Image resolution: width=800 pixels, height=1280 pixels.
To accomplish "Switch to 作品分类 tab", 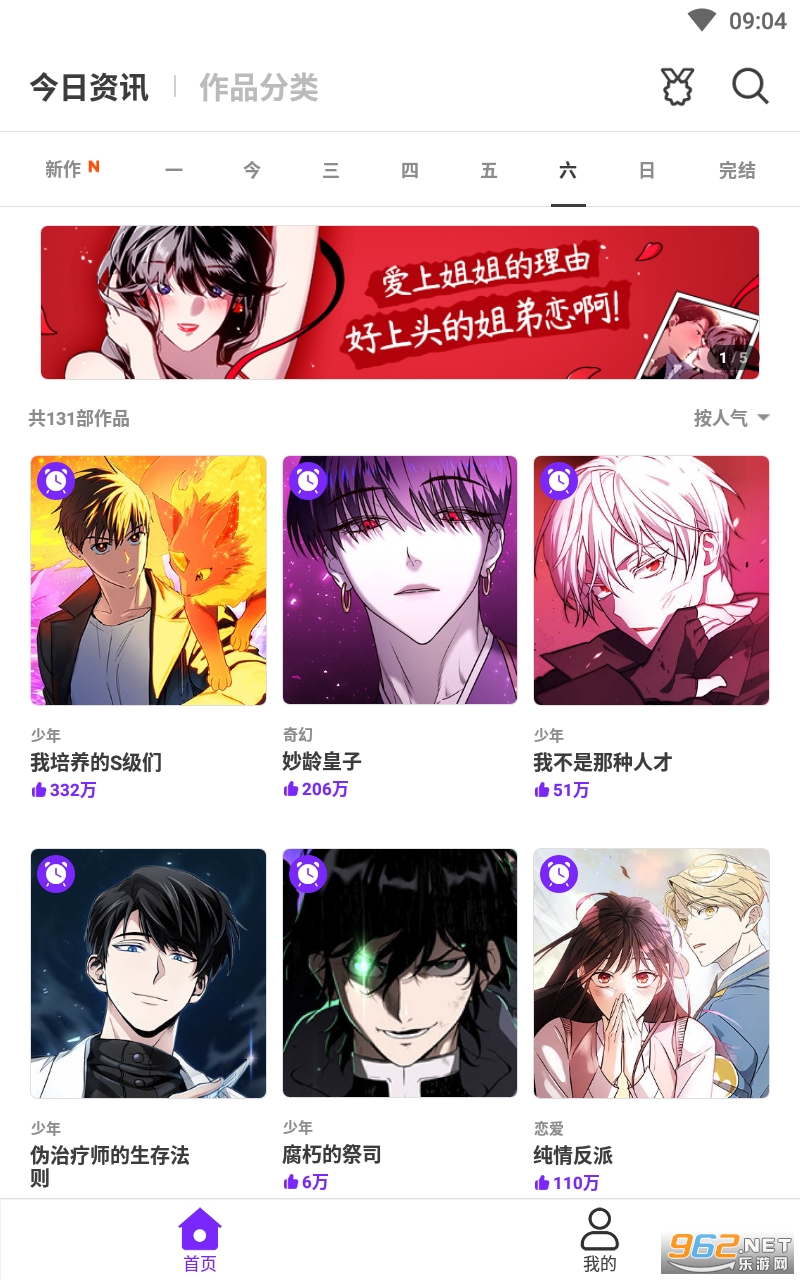I will tap(259, 88).
